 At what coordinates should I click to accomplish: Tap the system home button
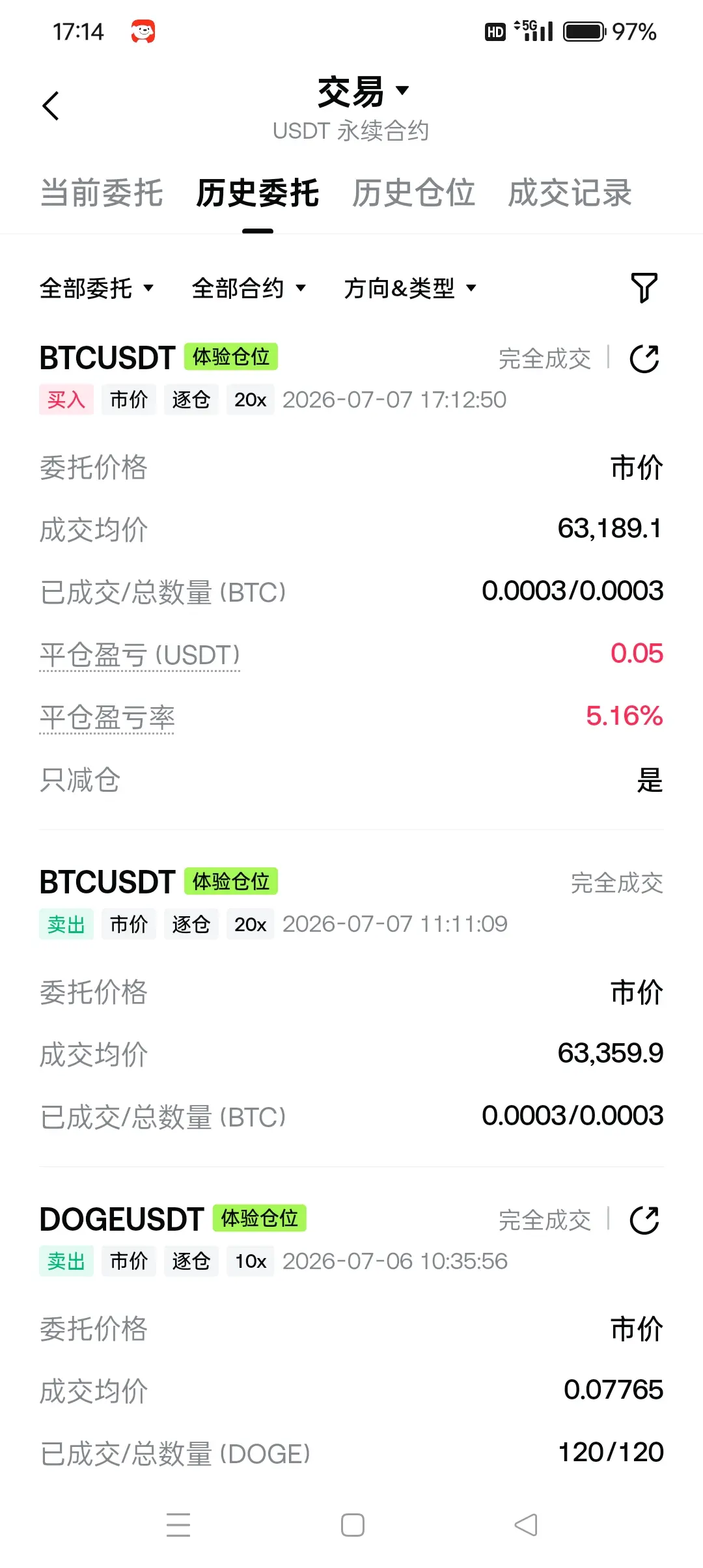coord(352,1525)
